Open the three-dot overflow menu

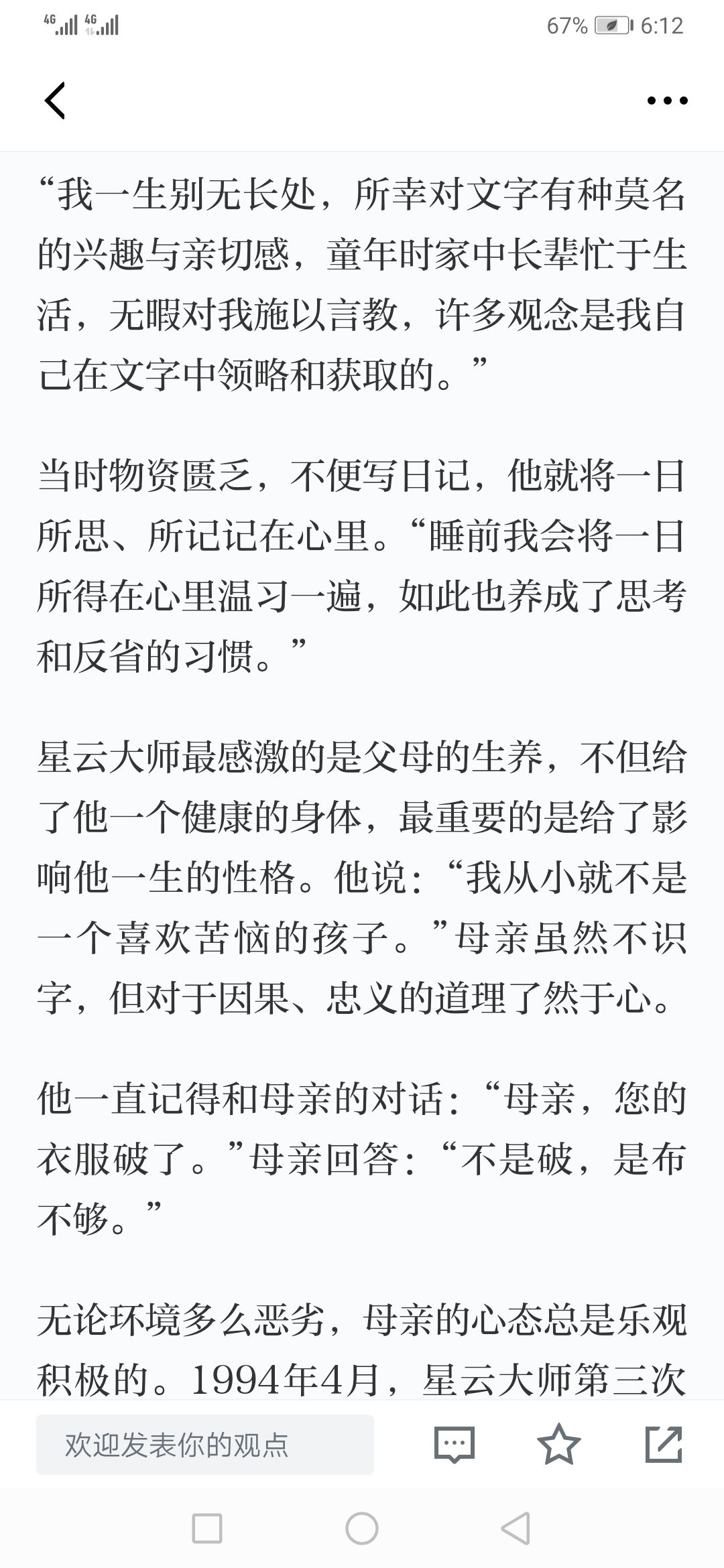tap(667, 101)
